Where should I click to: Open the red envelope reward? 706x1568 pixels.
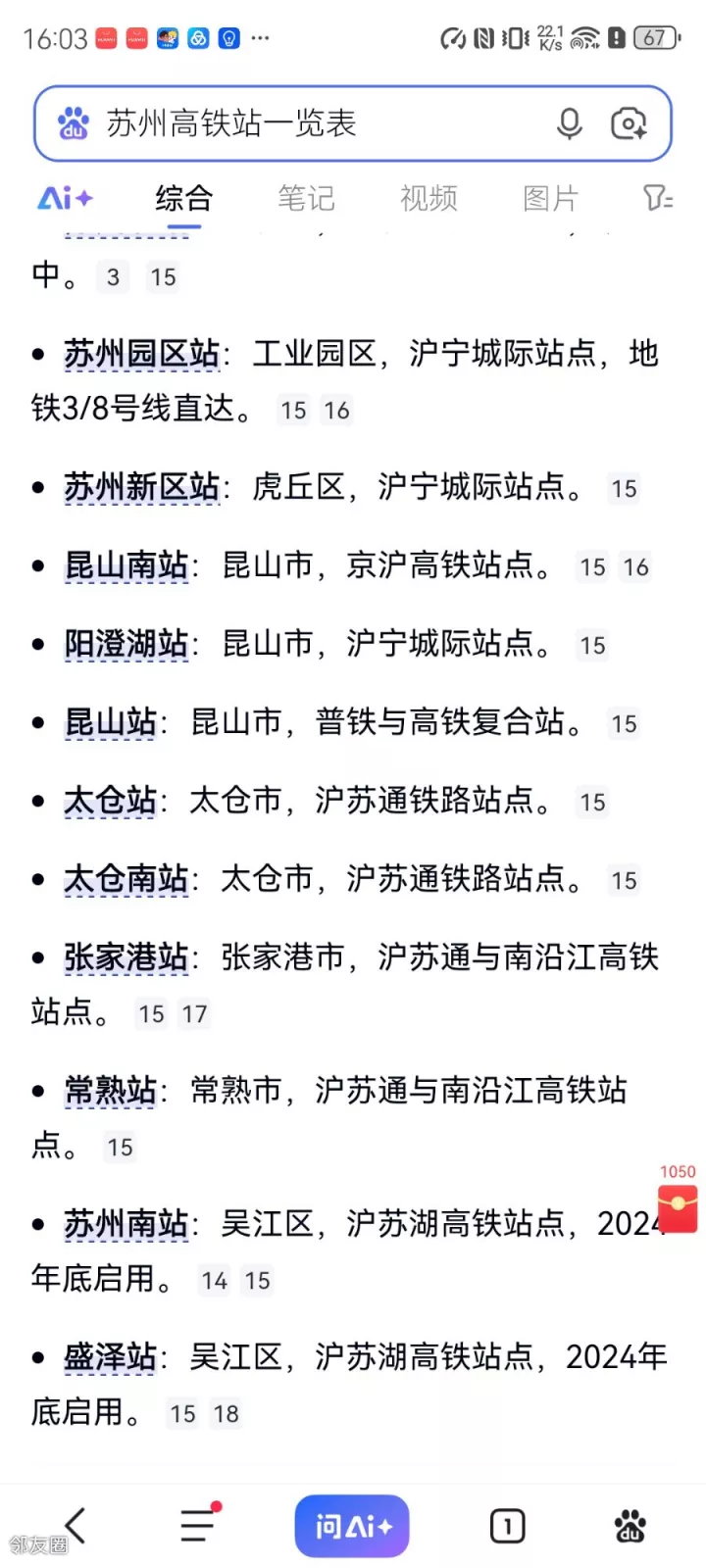(x=678, y=1205)
